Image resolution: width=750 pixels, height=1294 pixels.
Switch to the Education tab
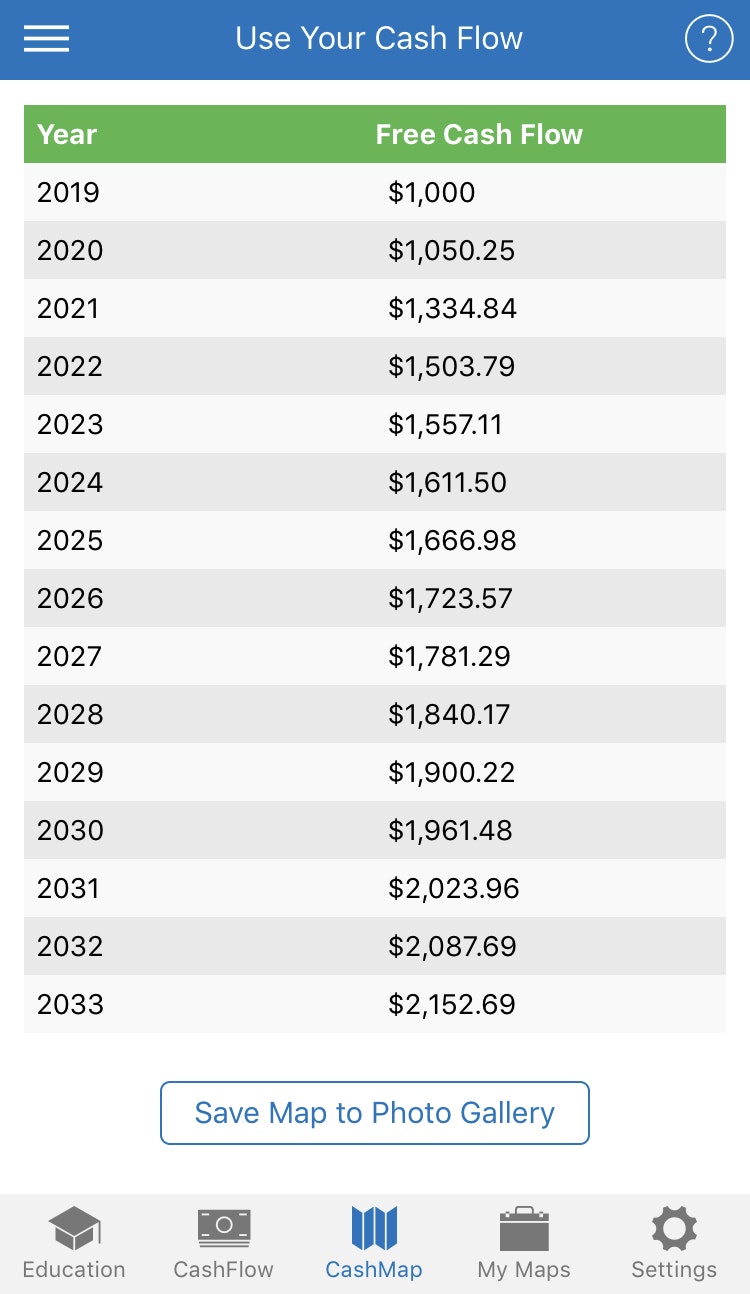tap(74, 1243)
